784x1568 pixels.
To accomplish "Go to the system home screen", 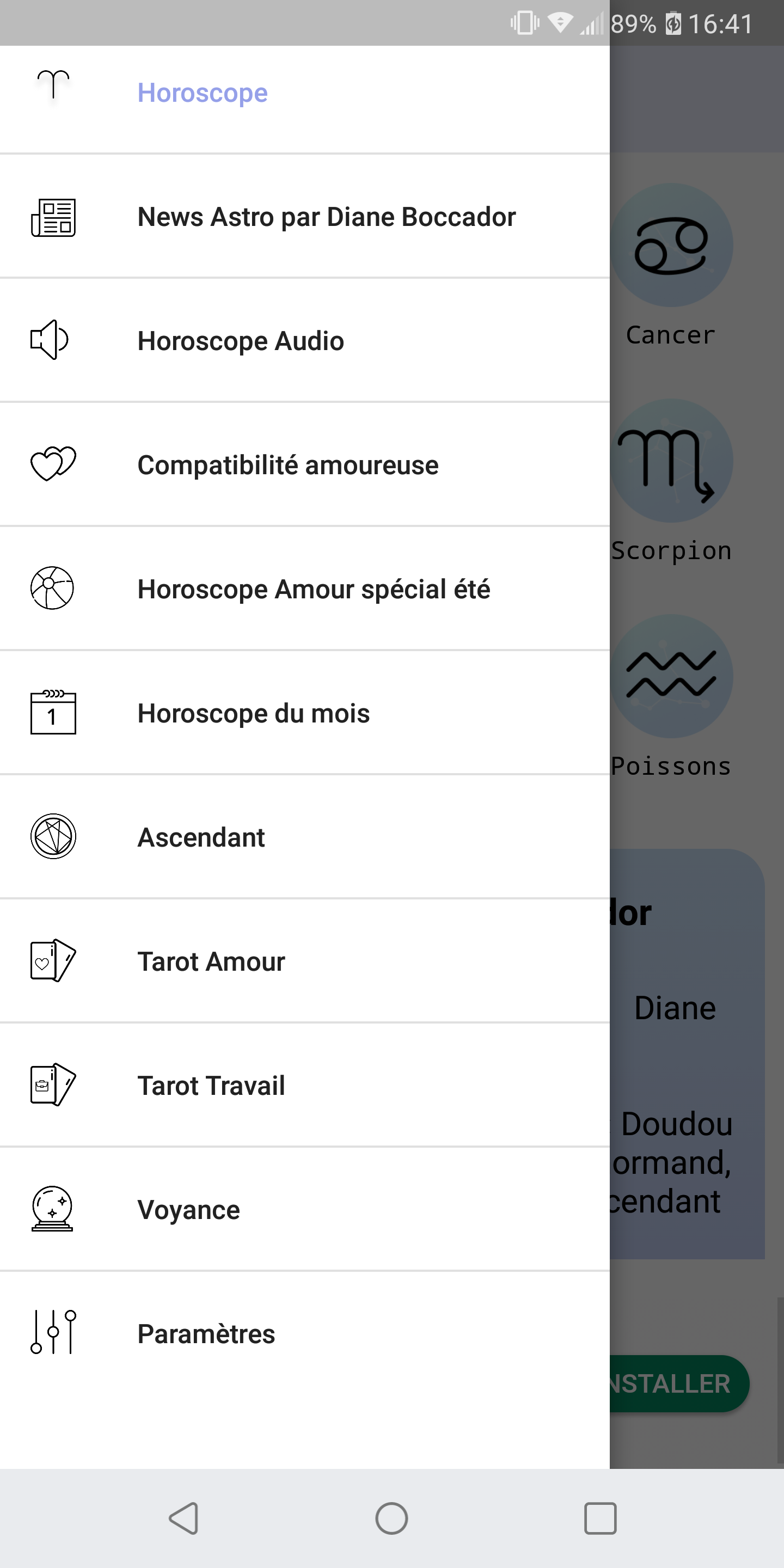I will click(x=391, y=1518).
